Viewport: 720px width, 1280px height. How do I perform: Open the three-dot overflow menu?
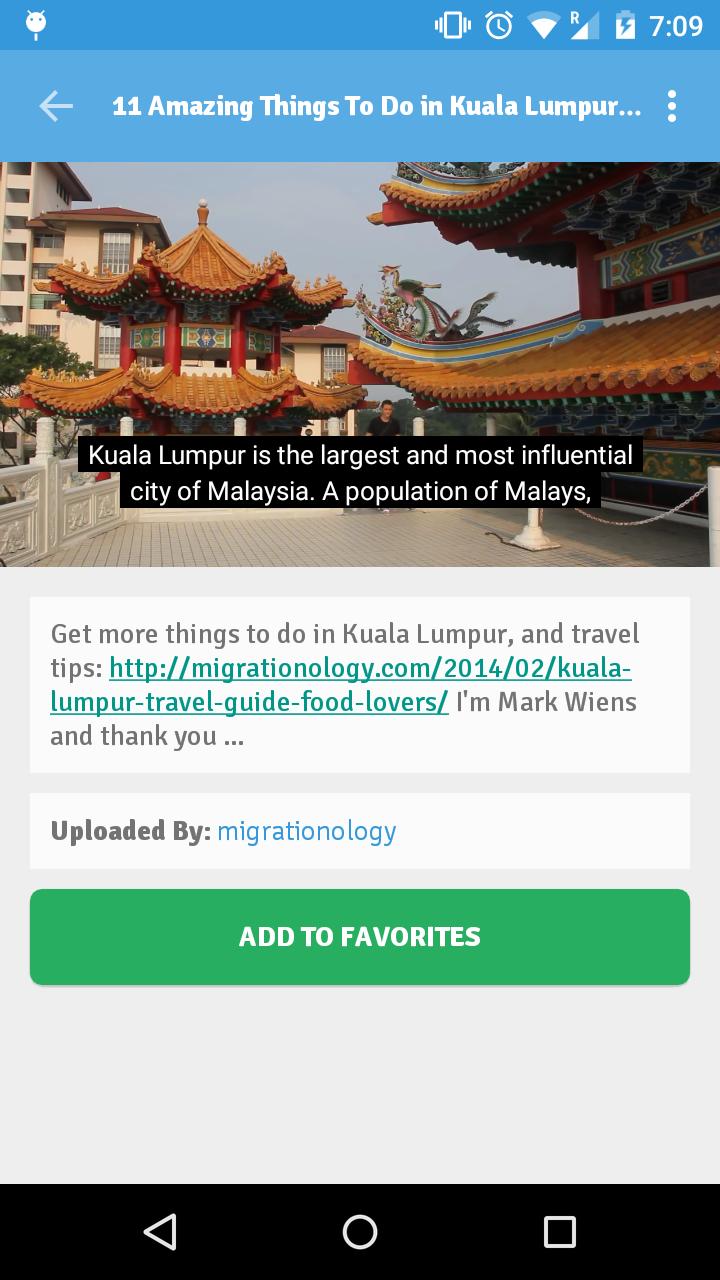[671, 106]
